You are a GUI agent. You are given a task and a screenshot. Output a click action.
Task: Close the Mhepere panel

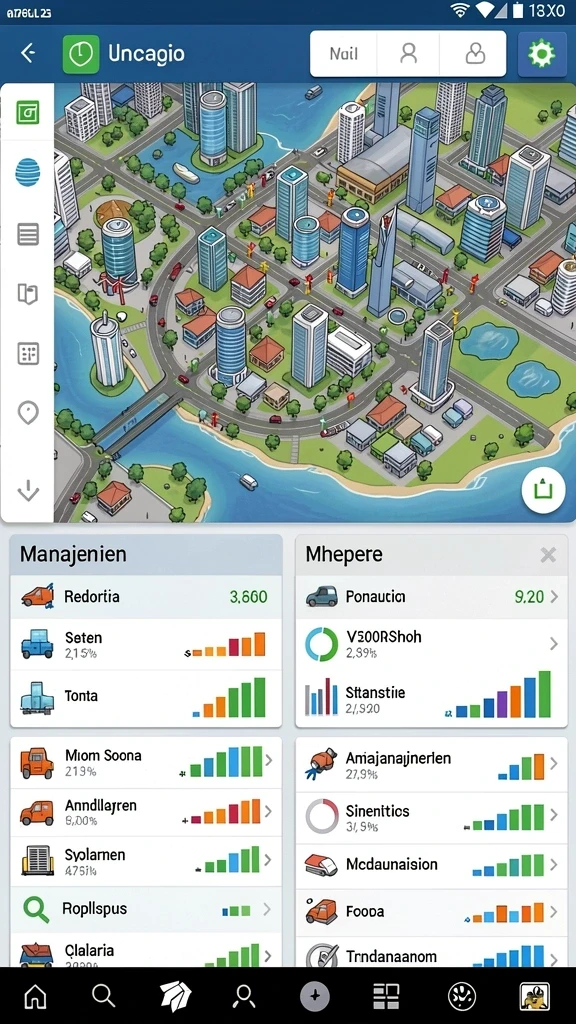click(549, 555)
